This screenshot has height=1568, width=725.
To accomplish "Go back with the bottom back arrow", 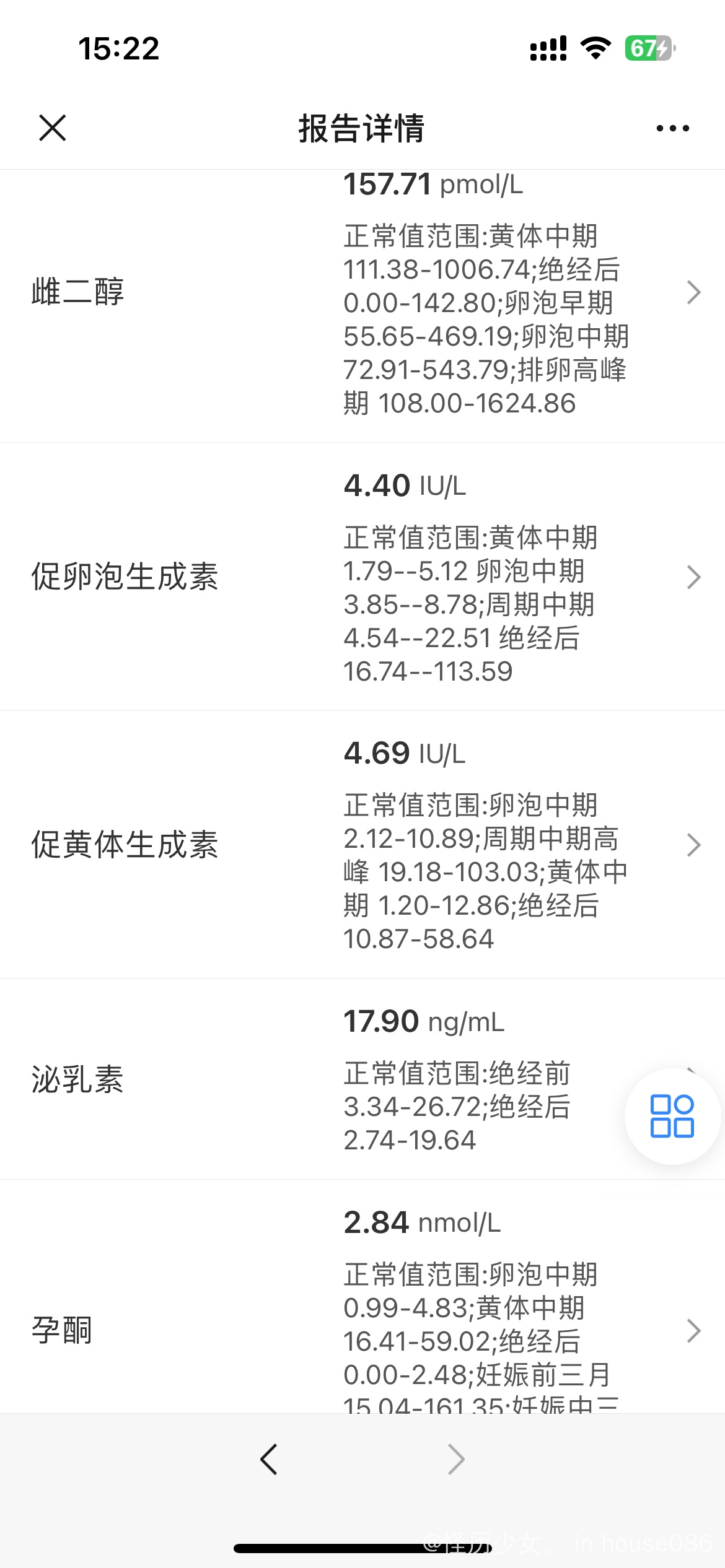I will (x=269, y=1460).
